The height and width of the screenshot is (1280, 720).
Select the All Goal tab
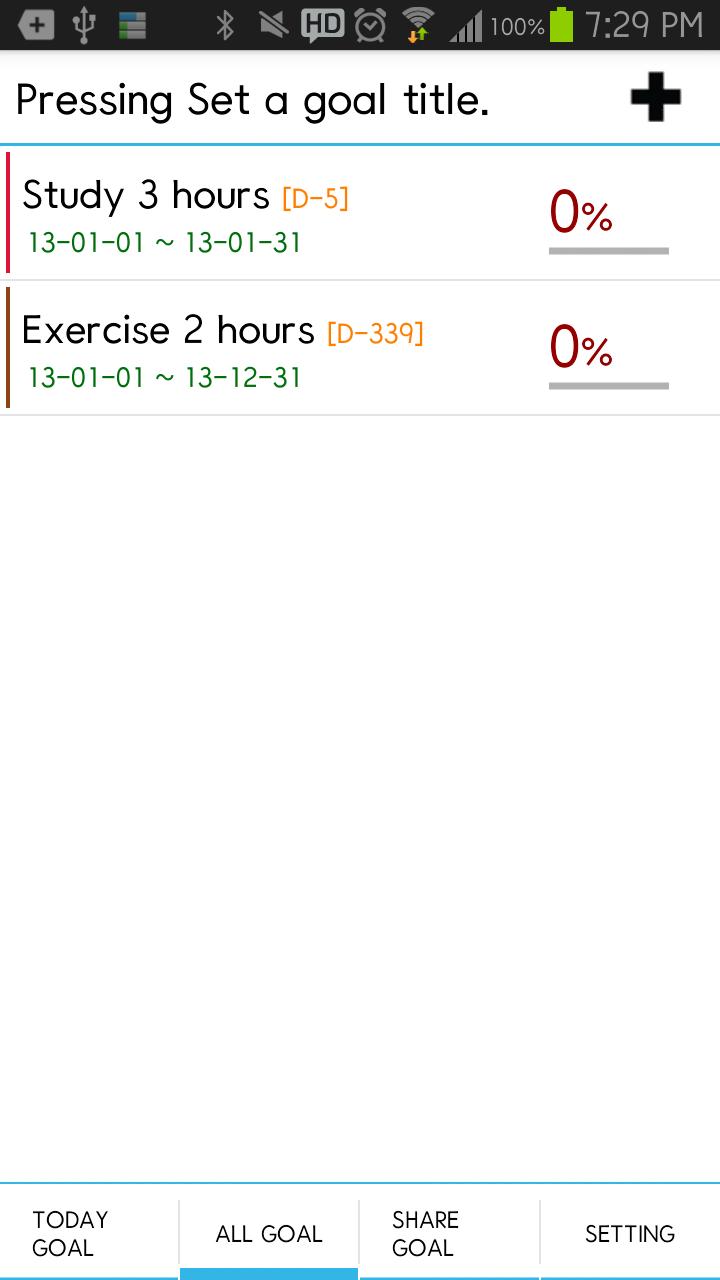tap(269, 1233)
